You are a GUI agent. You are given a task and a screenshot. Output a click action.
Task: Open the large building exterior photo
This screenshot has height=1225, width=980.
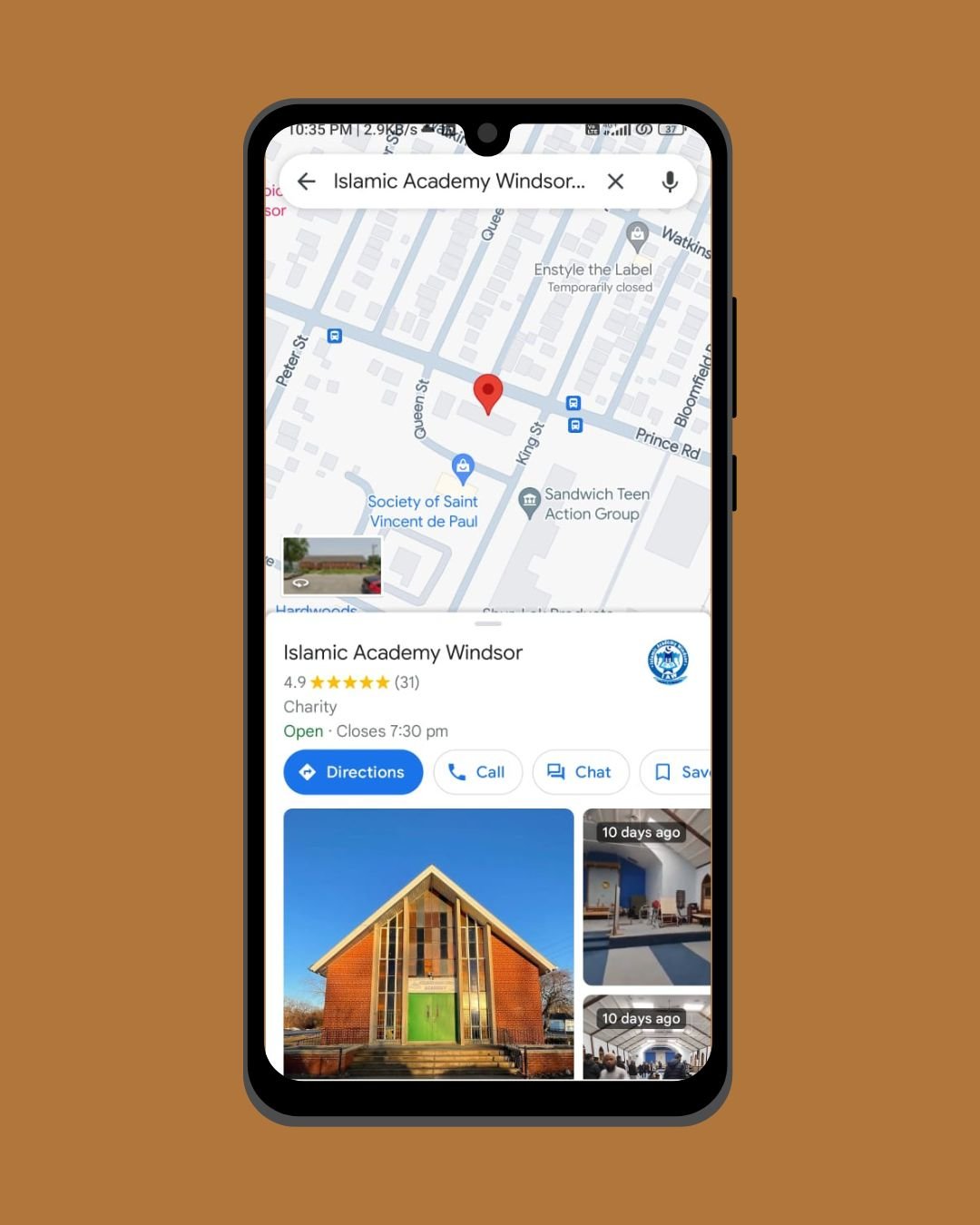(428, 942)
